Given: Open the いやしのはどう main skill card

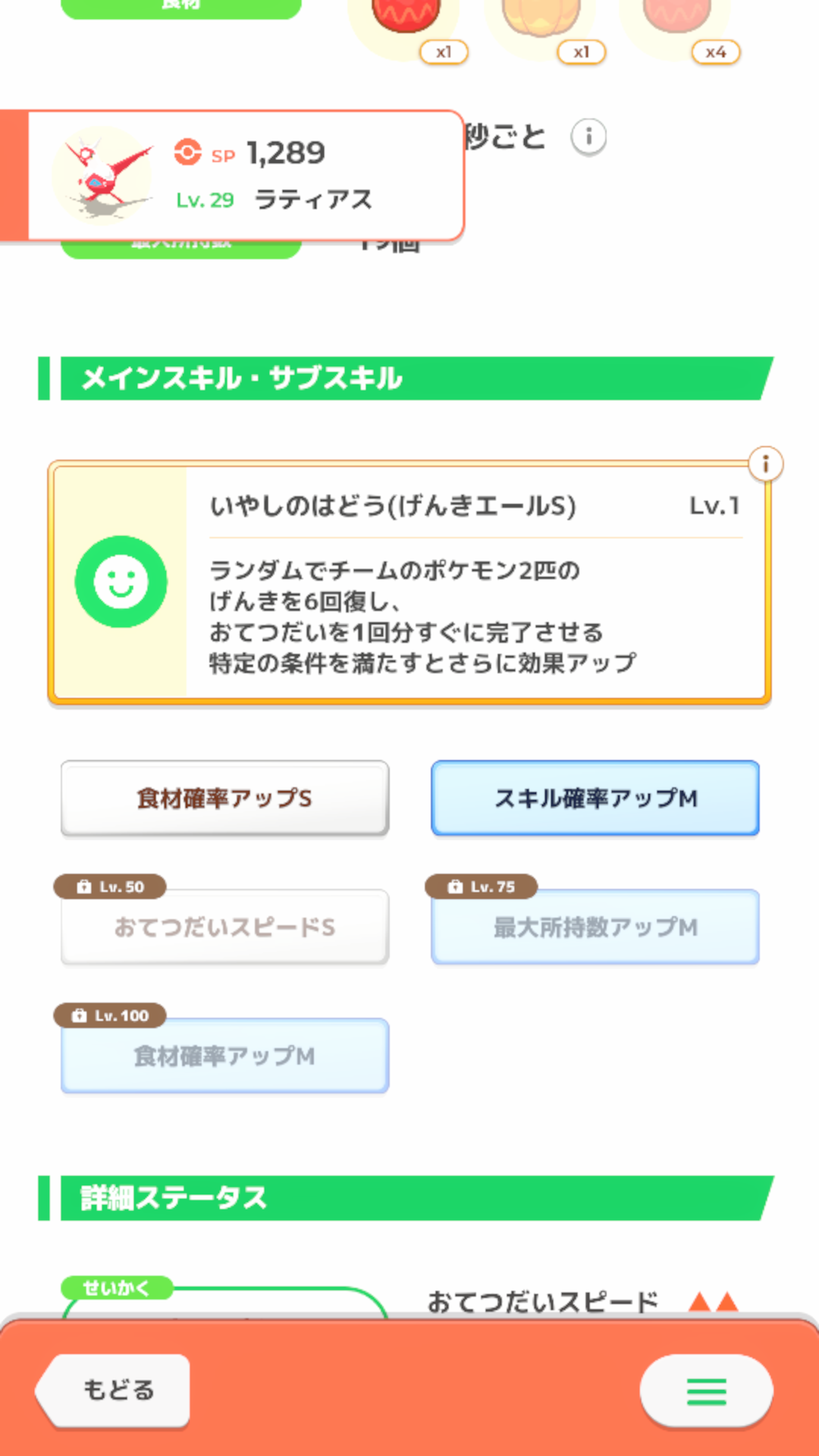Looking at the screenshot, I should tap(409, 582).
